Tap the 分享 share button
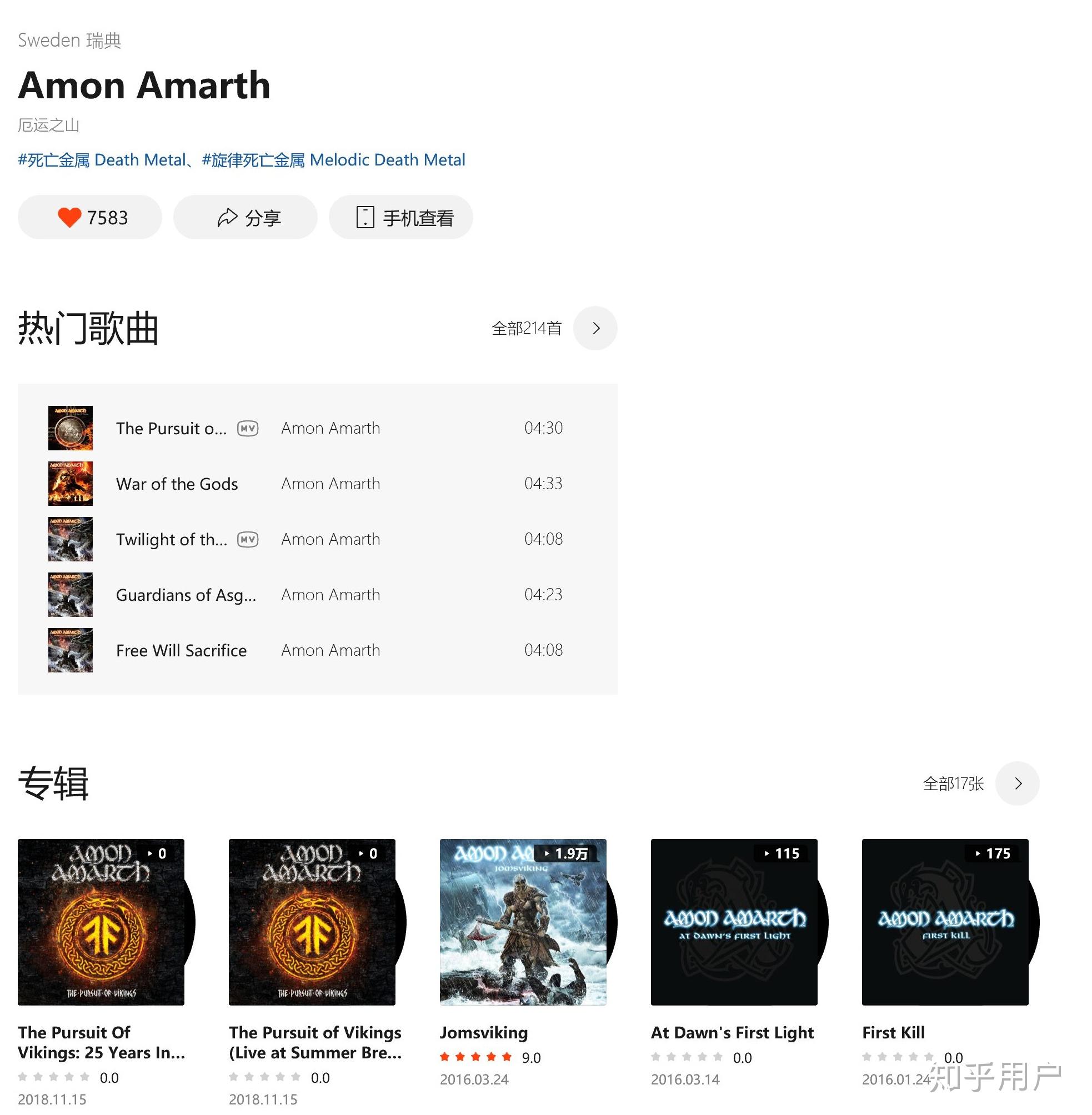The height and width of the screenshot is (1115, 1092). point(246,217)
